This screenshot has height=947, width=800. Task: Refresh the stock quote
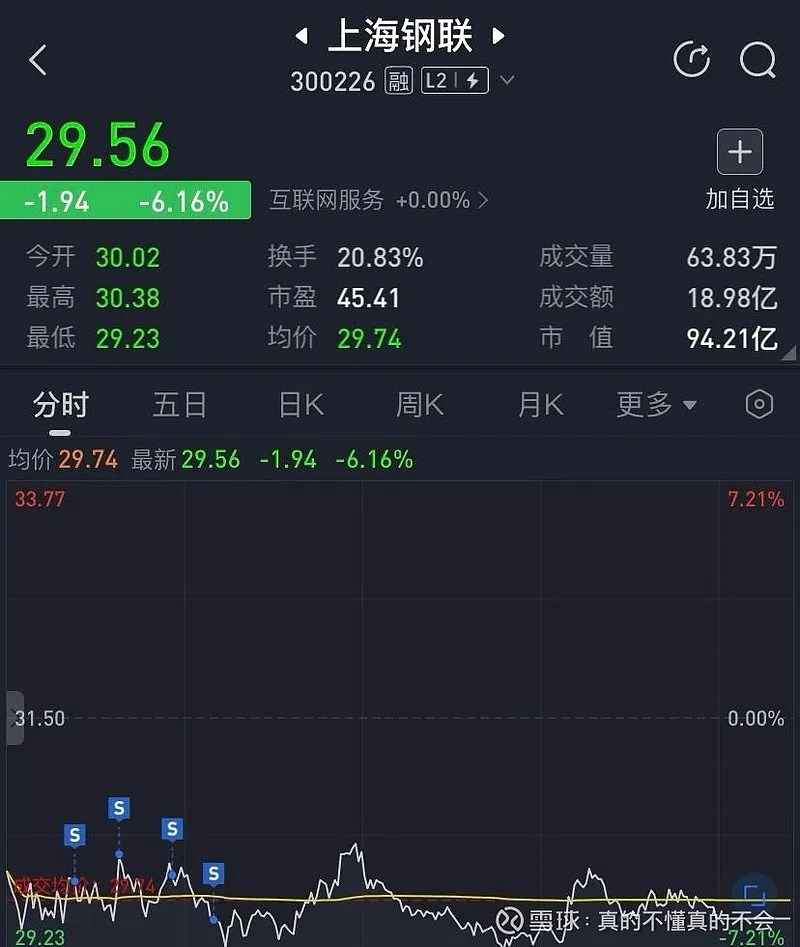(692, 60)
